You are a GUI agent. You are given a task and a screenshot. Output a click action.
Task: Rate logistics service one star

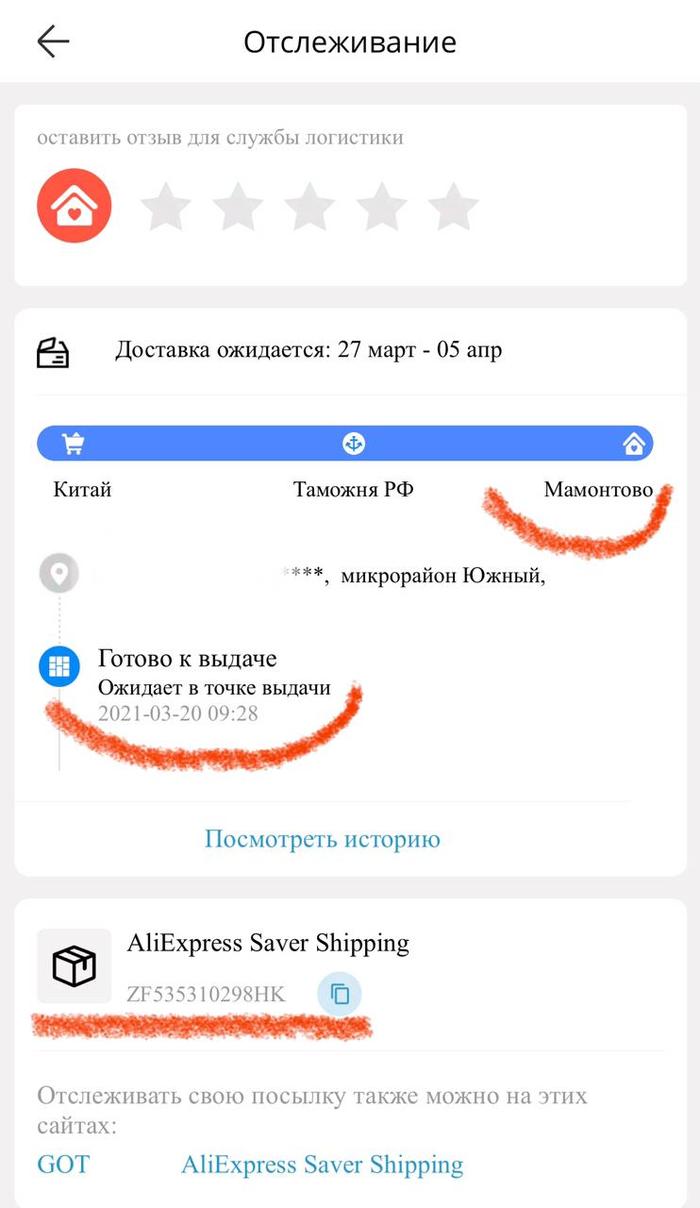tap(165, 208)
